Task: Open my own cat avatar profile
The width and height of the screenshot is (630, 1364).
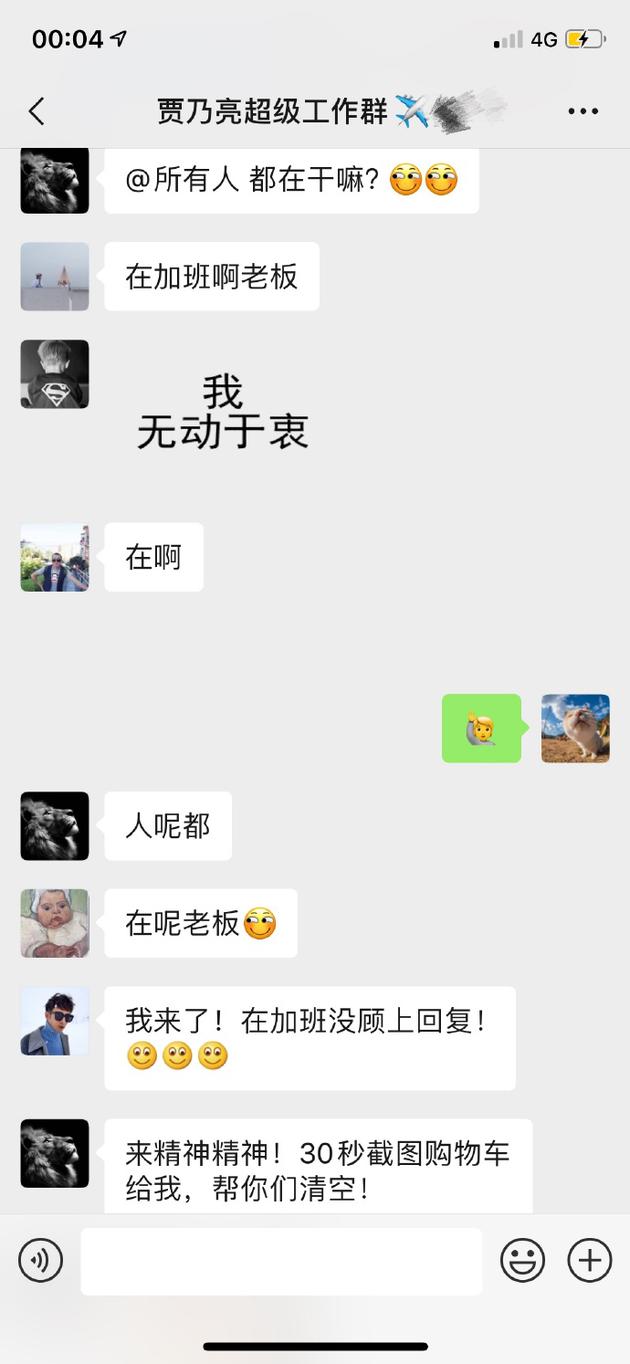Action: tap(575, 728)
